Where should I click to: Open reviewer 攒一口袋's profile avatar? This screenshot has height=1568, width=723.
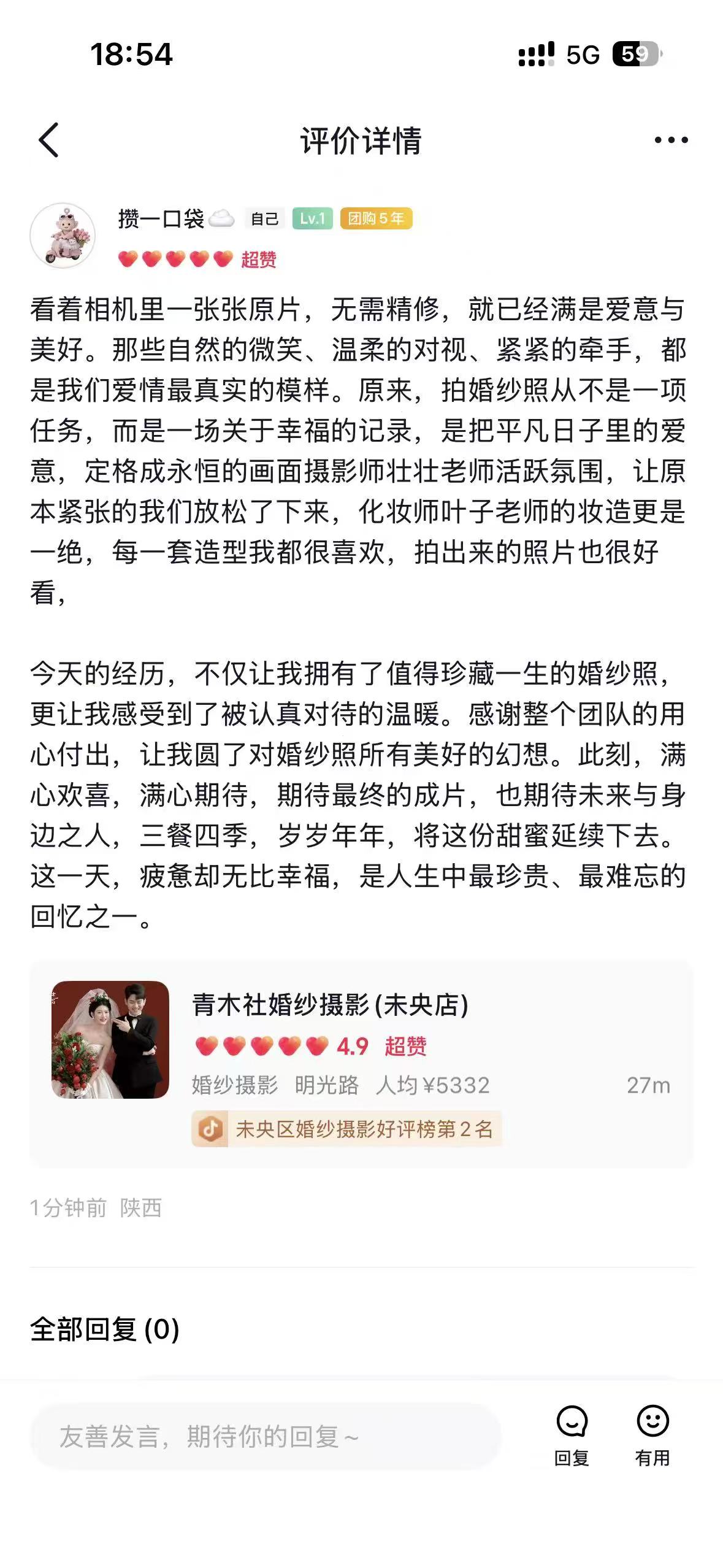(x=63, y=236)
